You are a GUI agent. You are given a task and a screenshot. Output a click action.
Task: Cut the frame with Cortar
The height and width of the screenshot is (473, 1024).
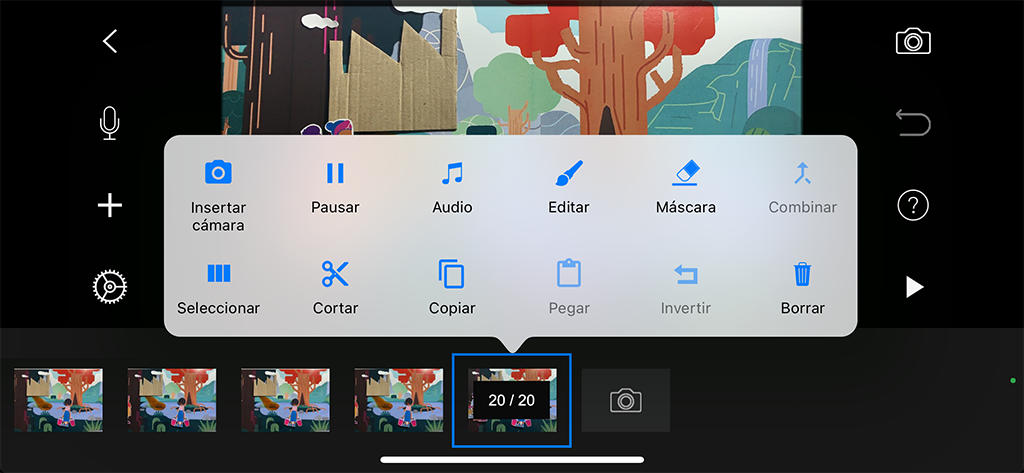pos(335,287)
